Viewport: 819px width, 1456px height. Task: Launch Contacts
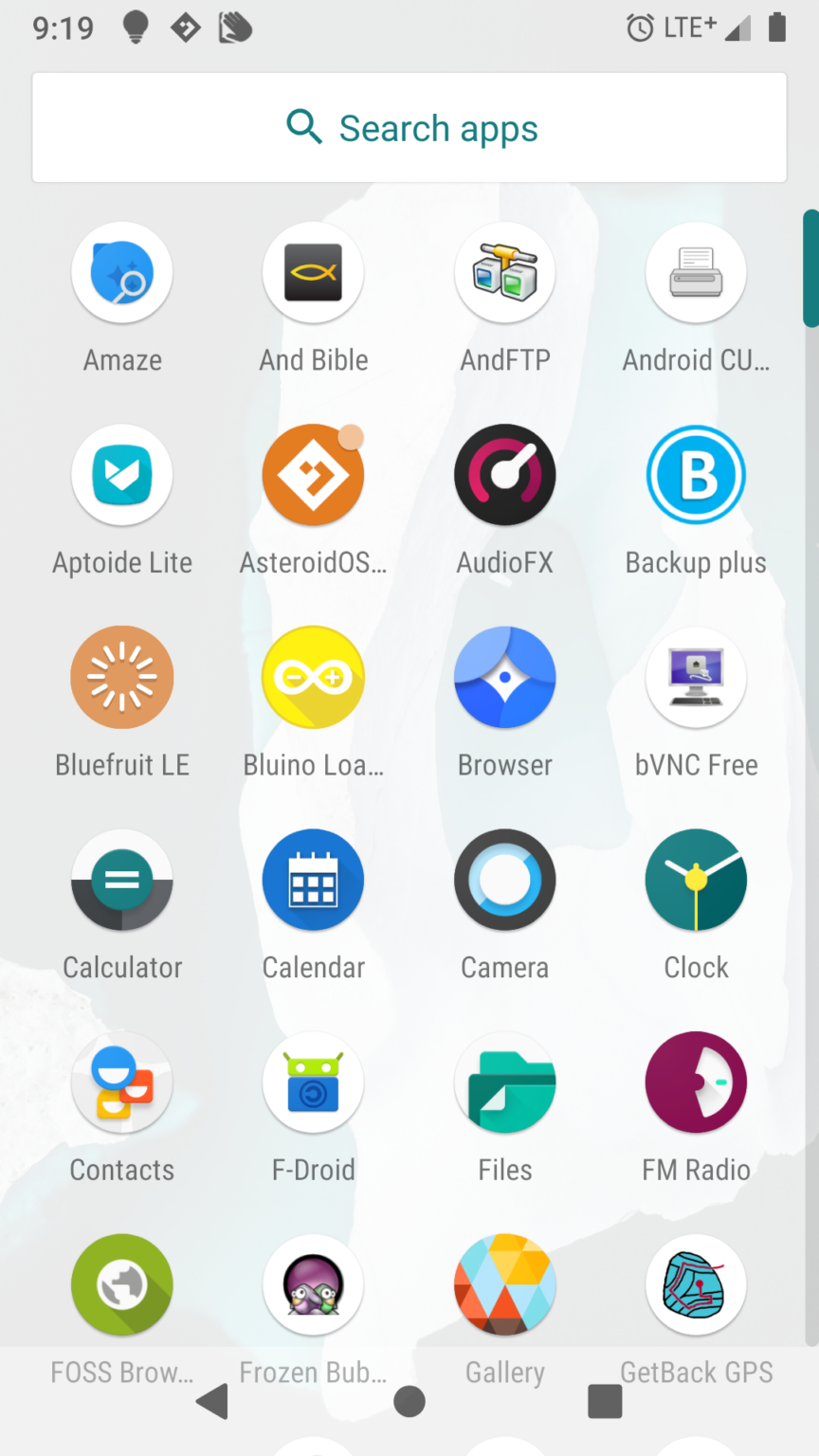coord(122,1083)
